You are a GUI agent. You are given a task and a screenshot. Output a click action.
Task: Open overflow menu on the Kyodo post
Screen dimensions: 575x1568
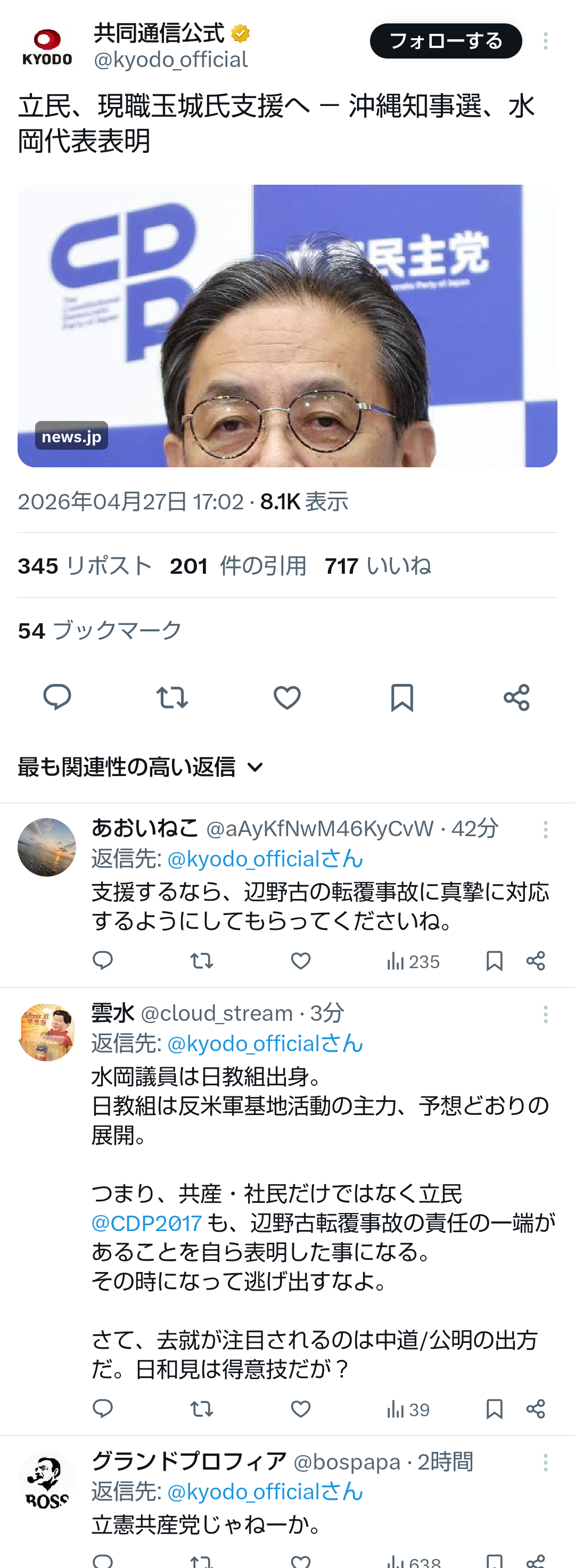coord(545,41)
